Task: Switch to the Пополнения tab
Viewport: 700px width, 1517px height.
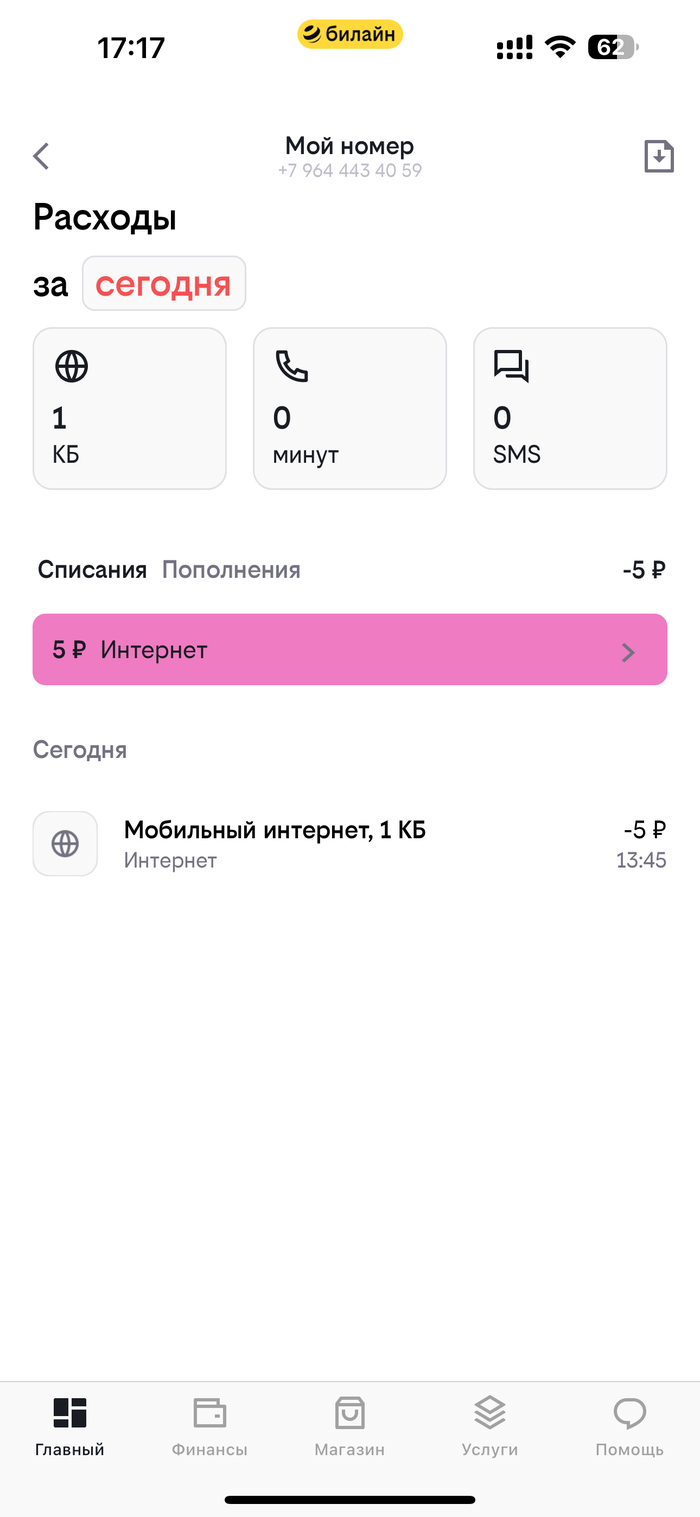Action: tap(231, 570)
